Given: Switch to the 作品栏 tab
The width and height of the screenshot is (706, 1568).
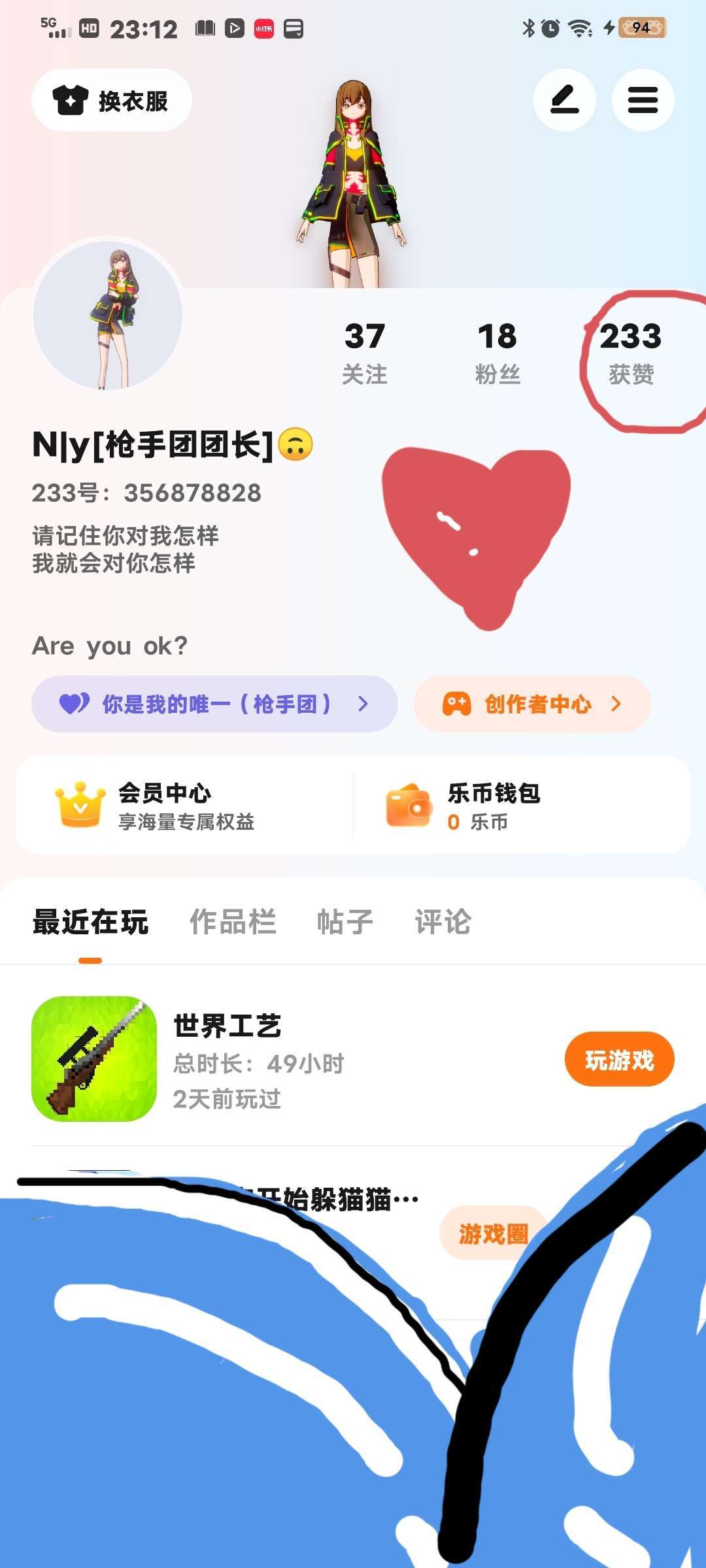Looking at the screenshot, I should (233, 923).
